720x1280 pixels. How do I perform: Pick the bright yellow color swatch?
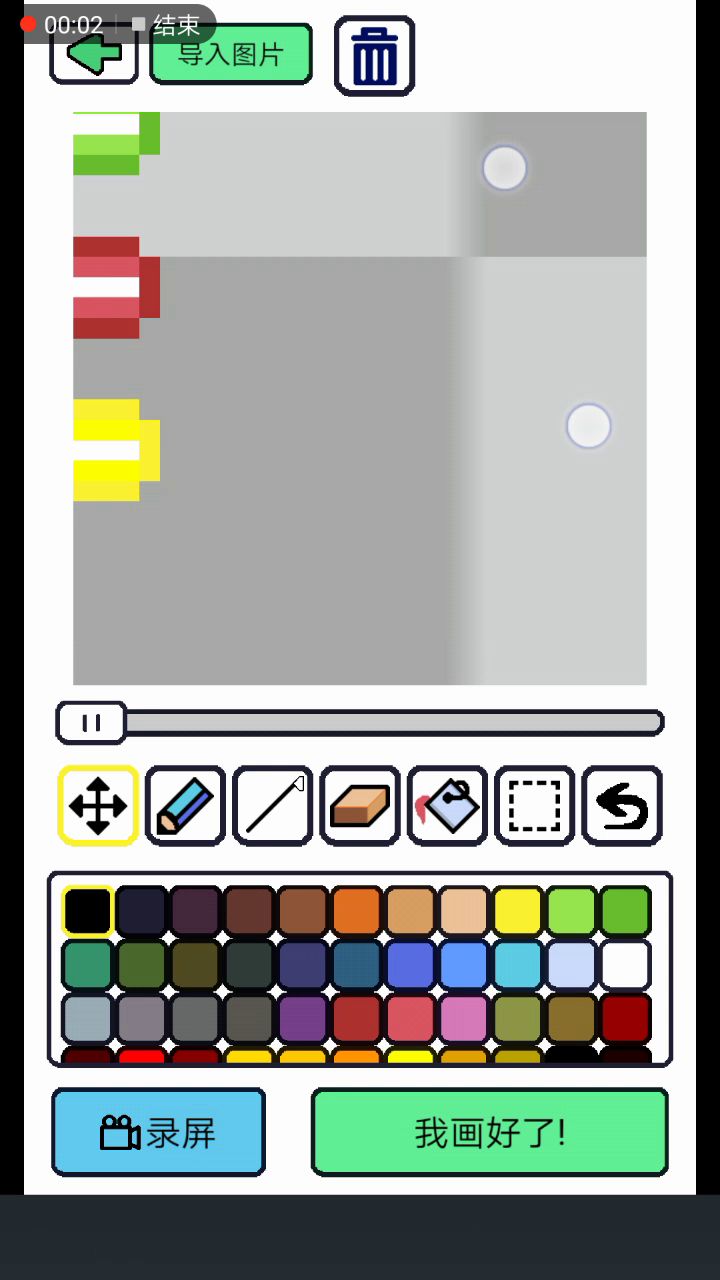click(518, 911)
